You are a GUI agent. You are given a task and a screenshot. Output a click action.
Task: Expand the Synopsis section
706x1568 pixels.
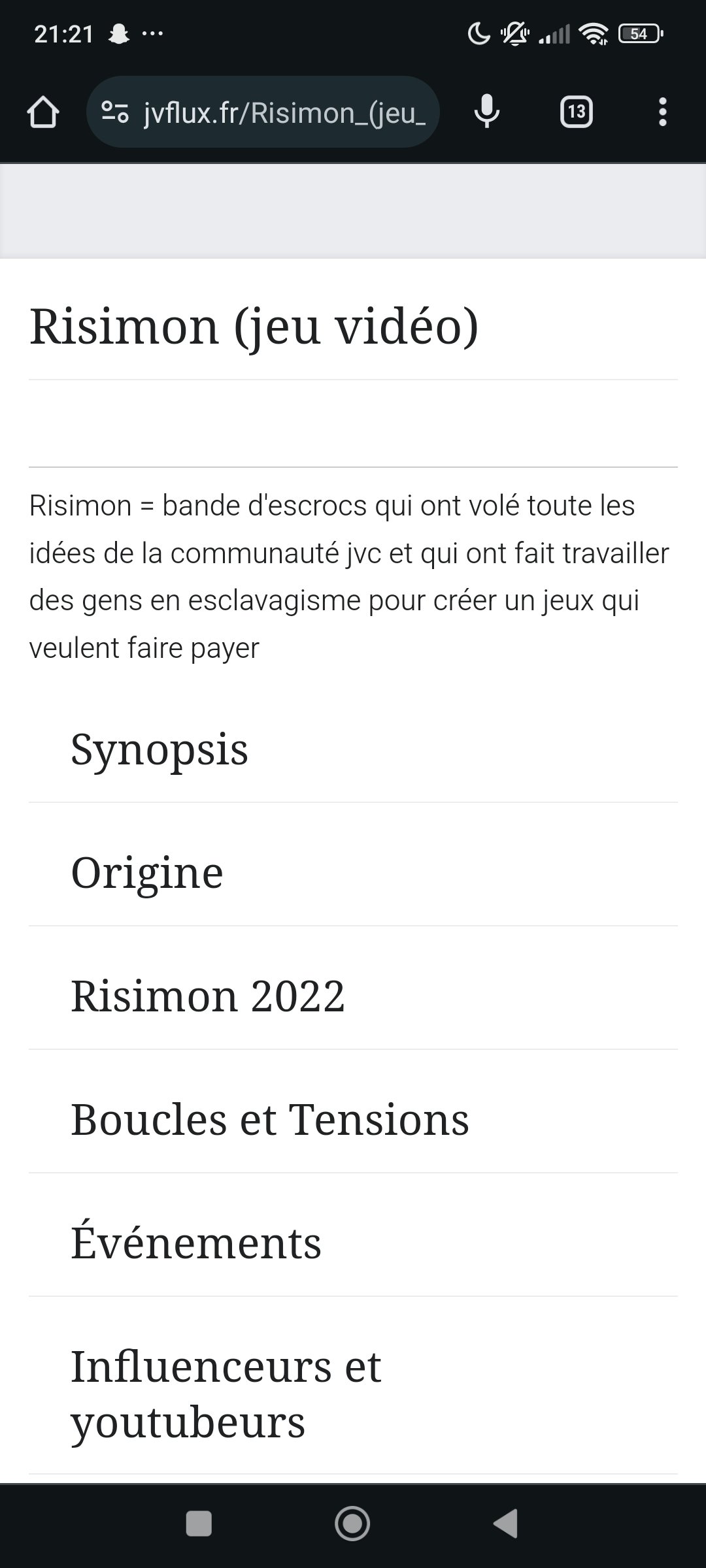tap(353, 749)
